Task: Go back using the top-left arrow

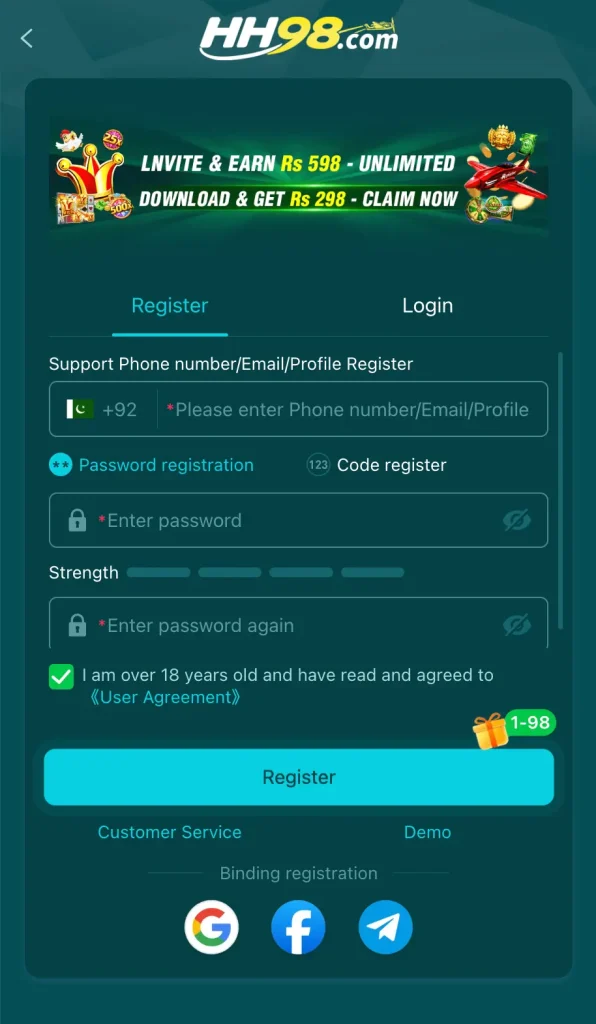Action: [27, 39]
